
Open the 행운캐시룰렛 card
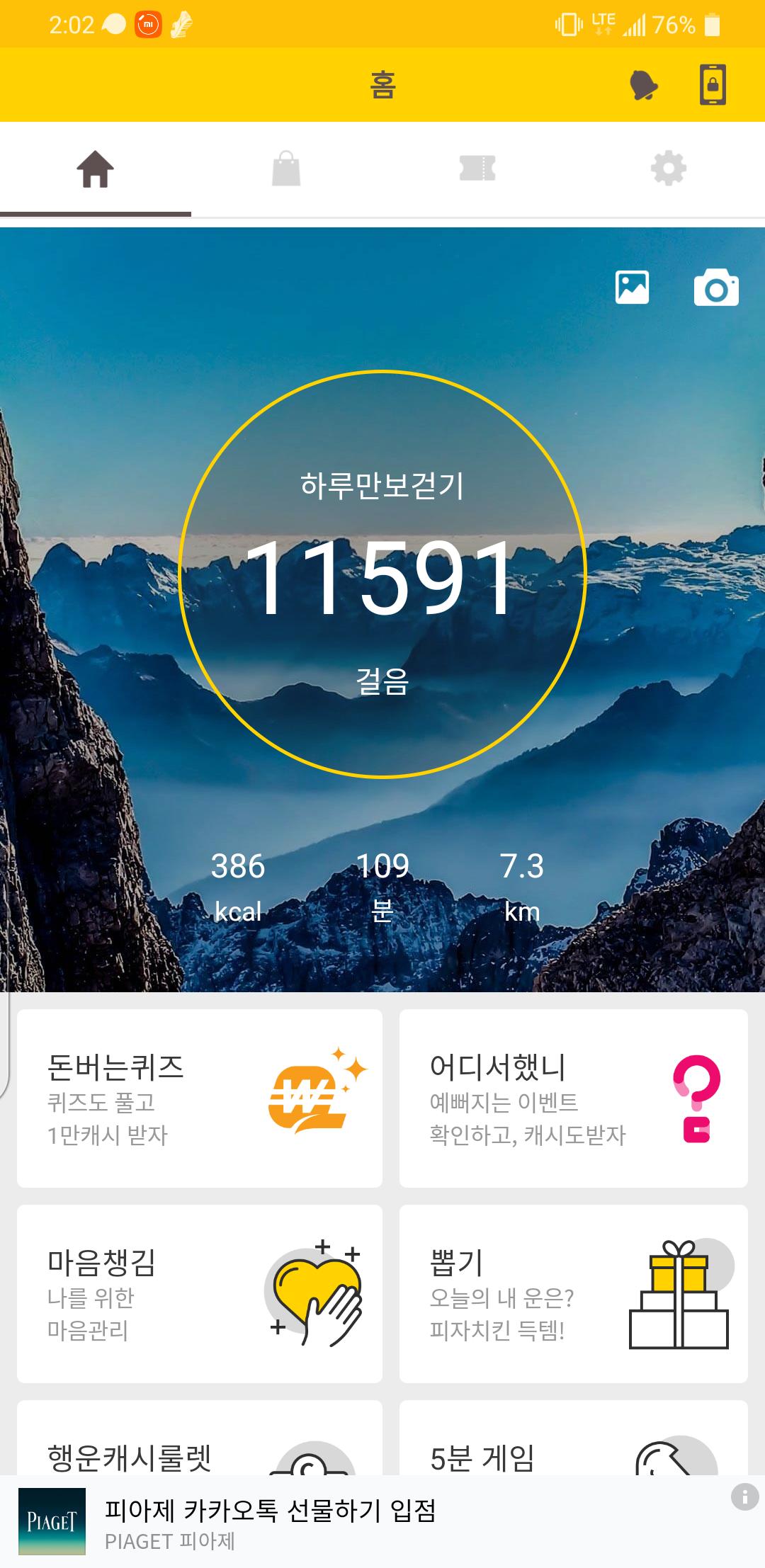(200, 1443)
